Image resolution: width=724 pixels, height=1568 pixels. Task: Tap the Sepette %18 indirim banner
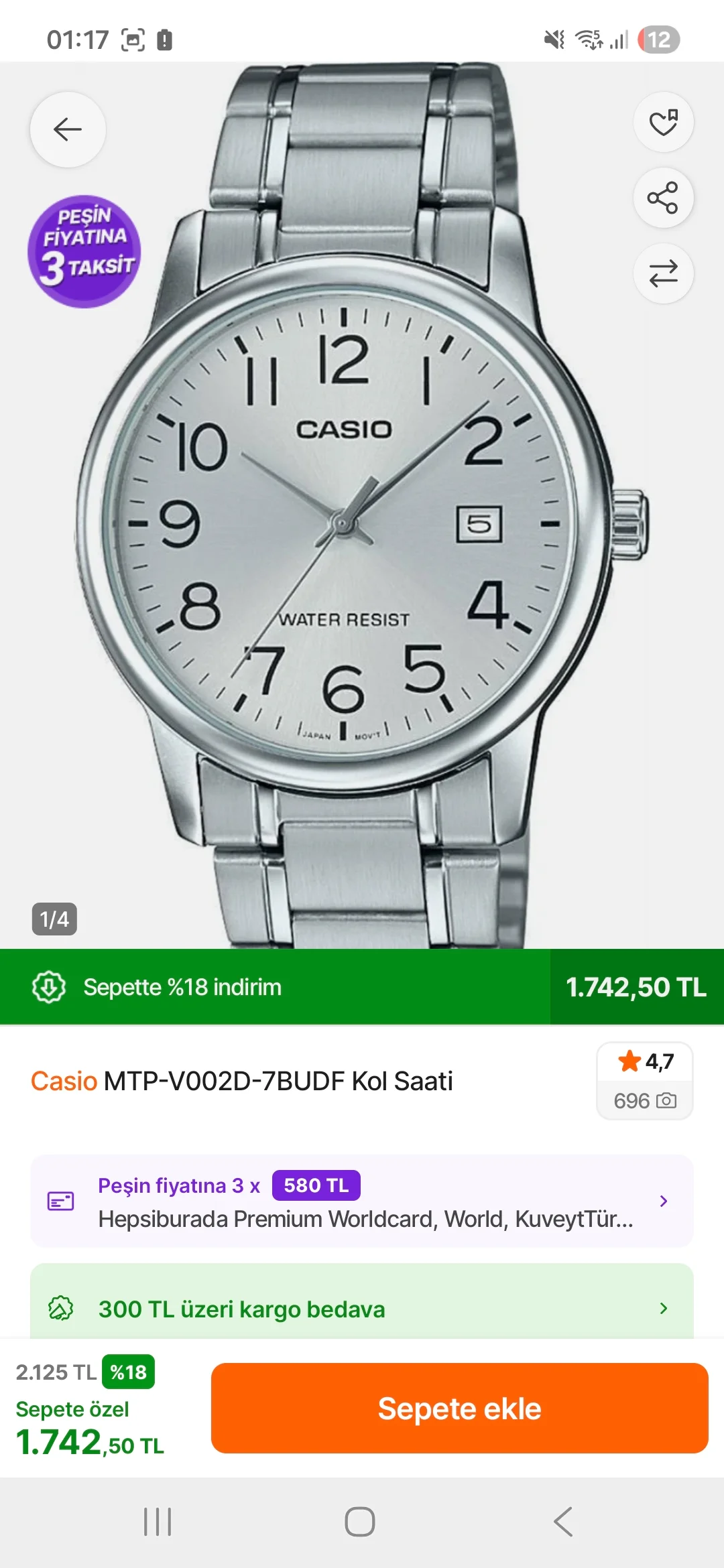[275, 987]
